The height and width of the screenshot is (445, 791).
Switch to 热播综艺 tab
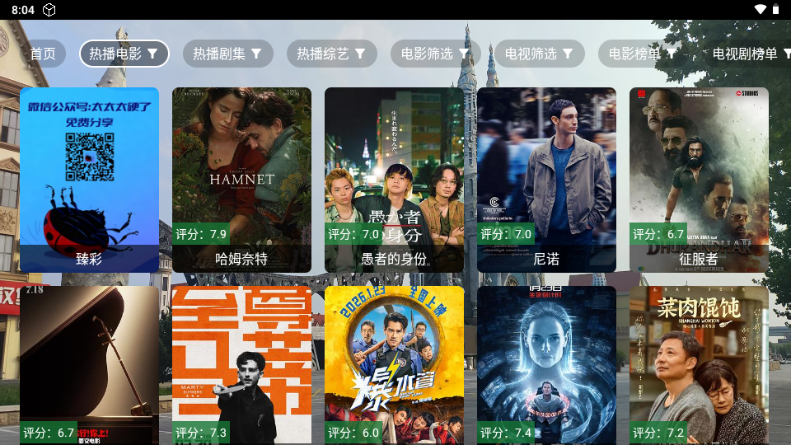point(332,54)
